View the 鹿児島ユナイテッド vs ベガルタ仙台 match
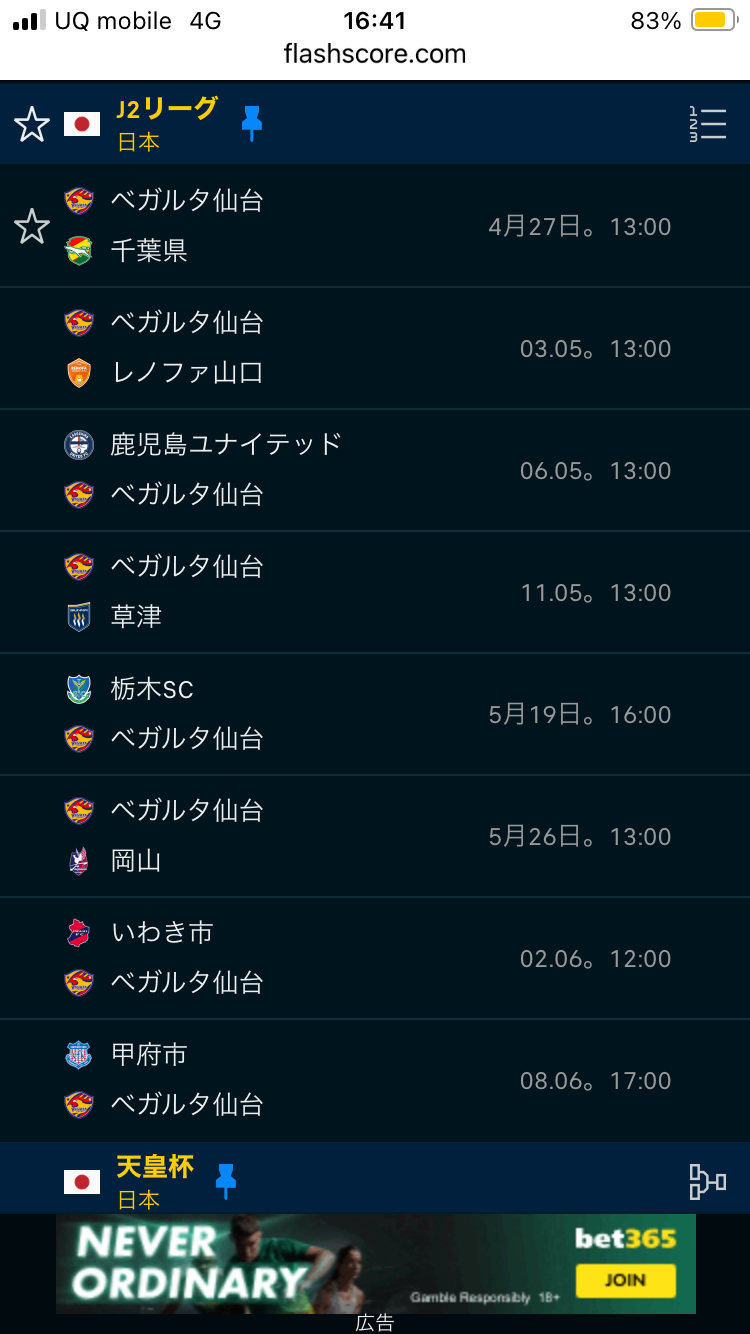The image size is (750, 1334). click(x=380, y=470)
